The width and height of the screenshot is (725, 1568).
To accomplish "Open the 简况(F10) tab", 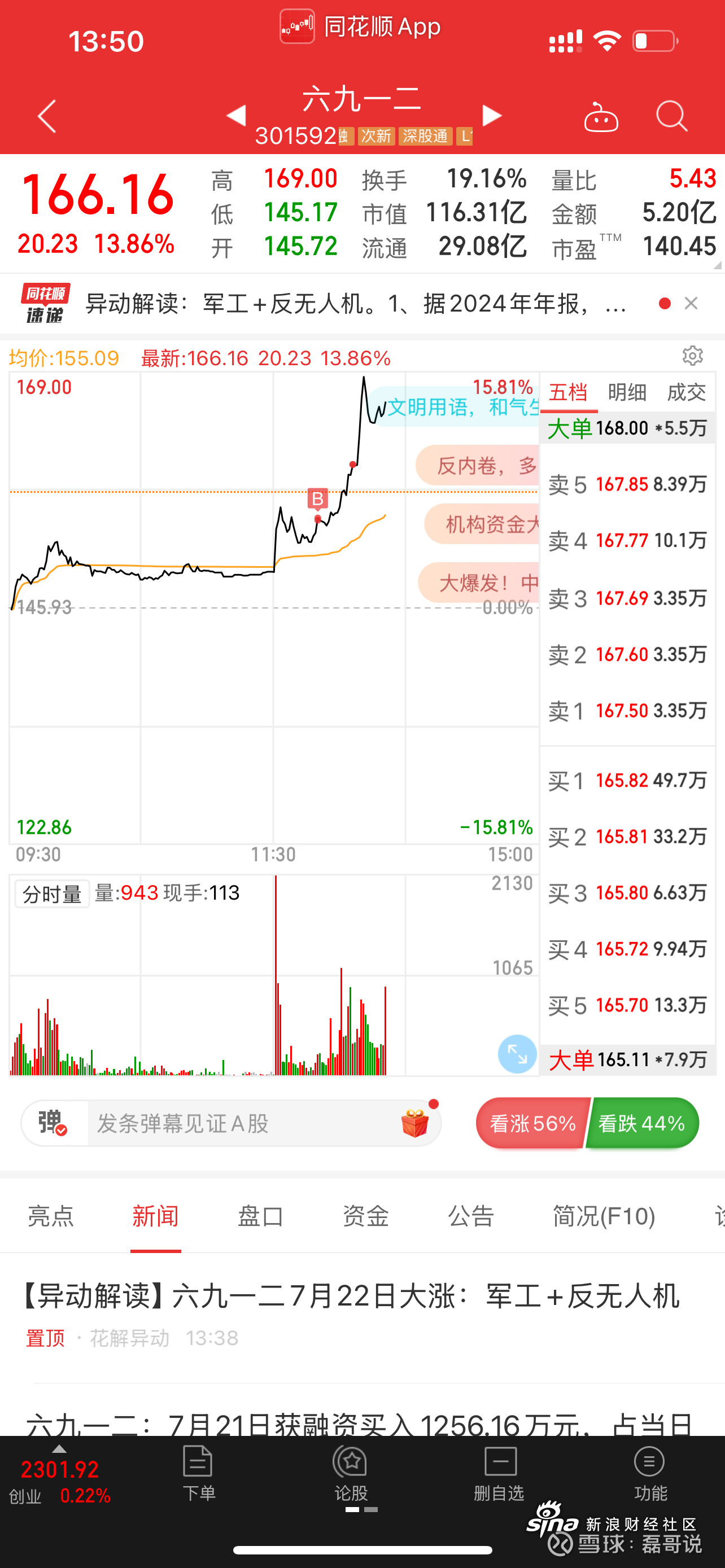I will point(603,1216).
